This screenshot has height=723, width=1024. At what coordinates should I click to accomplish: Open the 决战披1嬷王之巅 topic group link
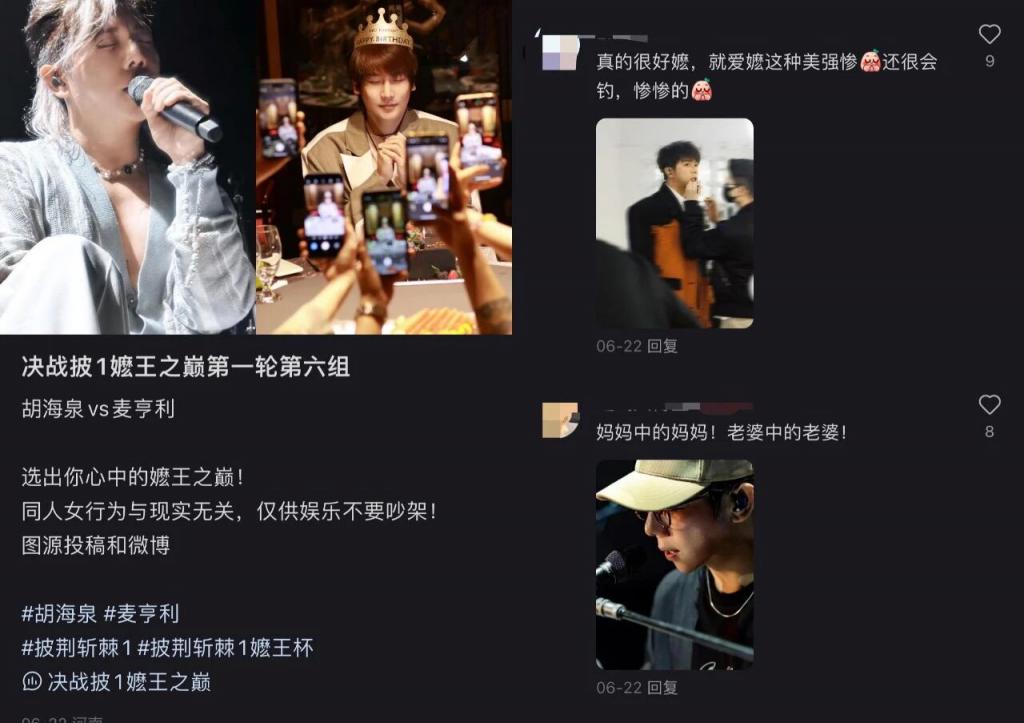[x=117, y=682]
